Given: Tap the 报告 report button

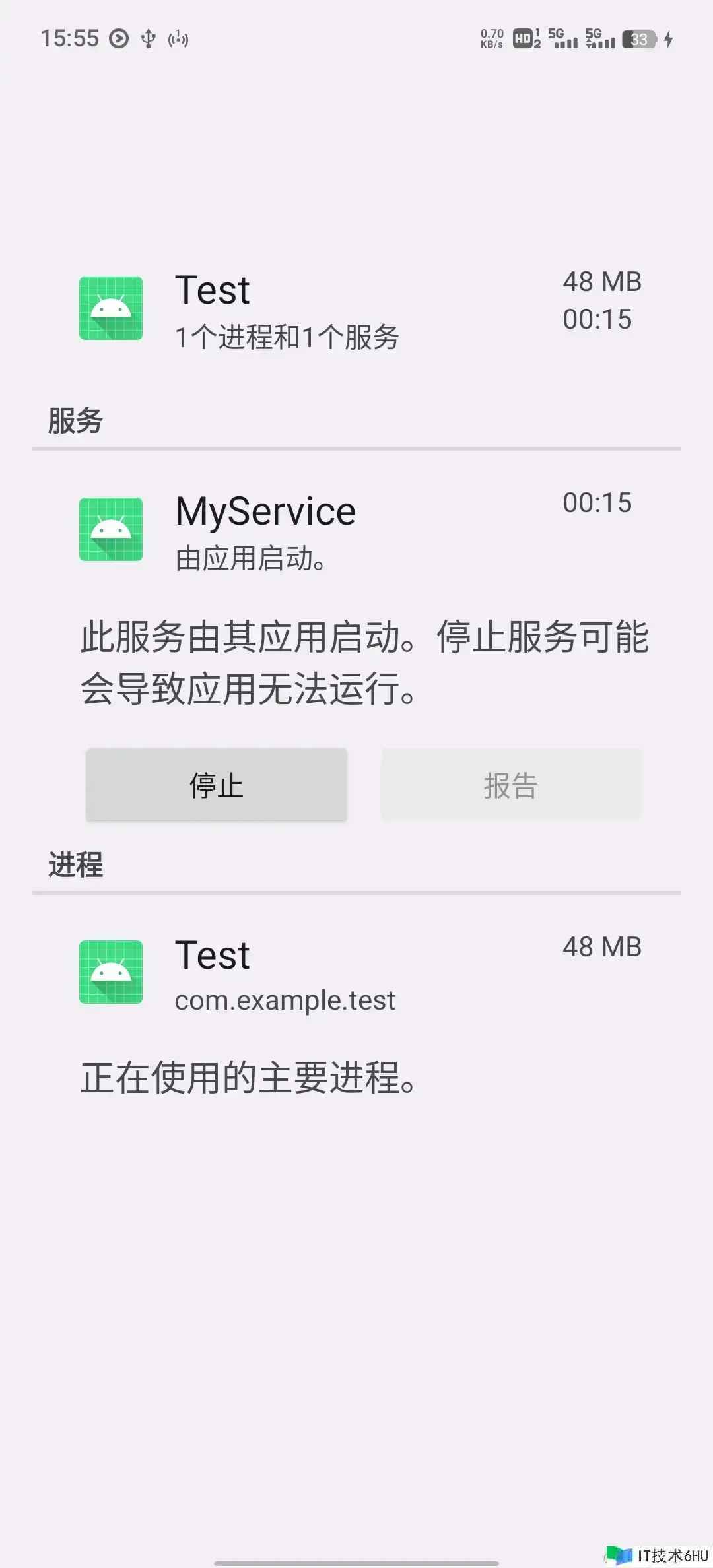Looking at the screenshot, I should point(510,785).
